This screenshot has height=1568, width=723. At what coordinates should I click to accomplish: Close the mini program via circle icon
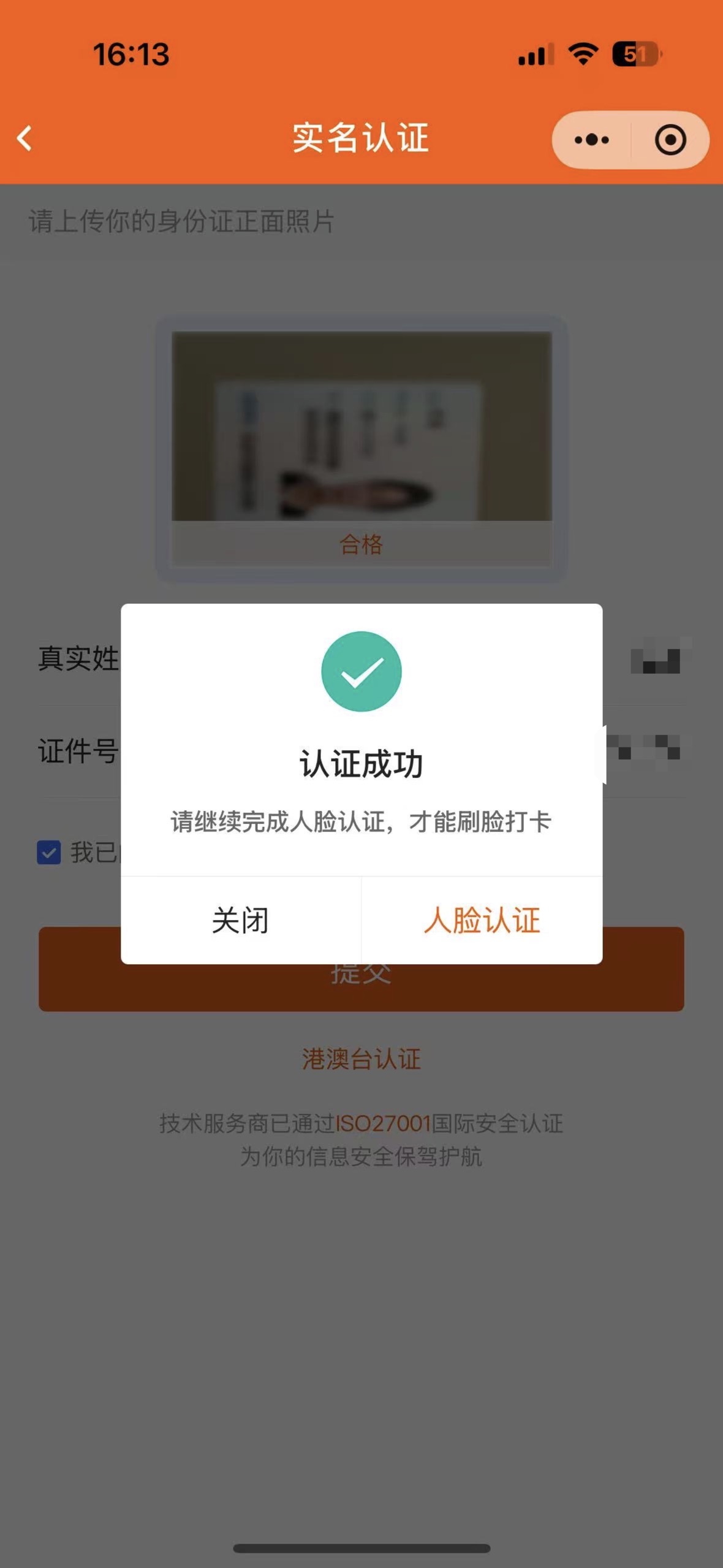tap(670, 140)
